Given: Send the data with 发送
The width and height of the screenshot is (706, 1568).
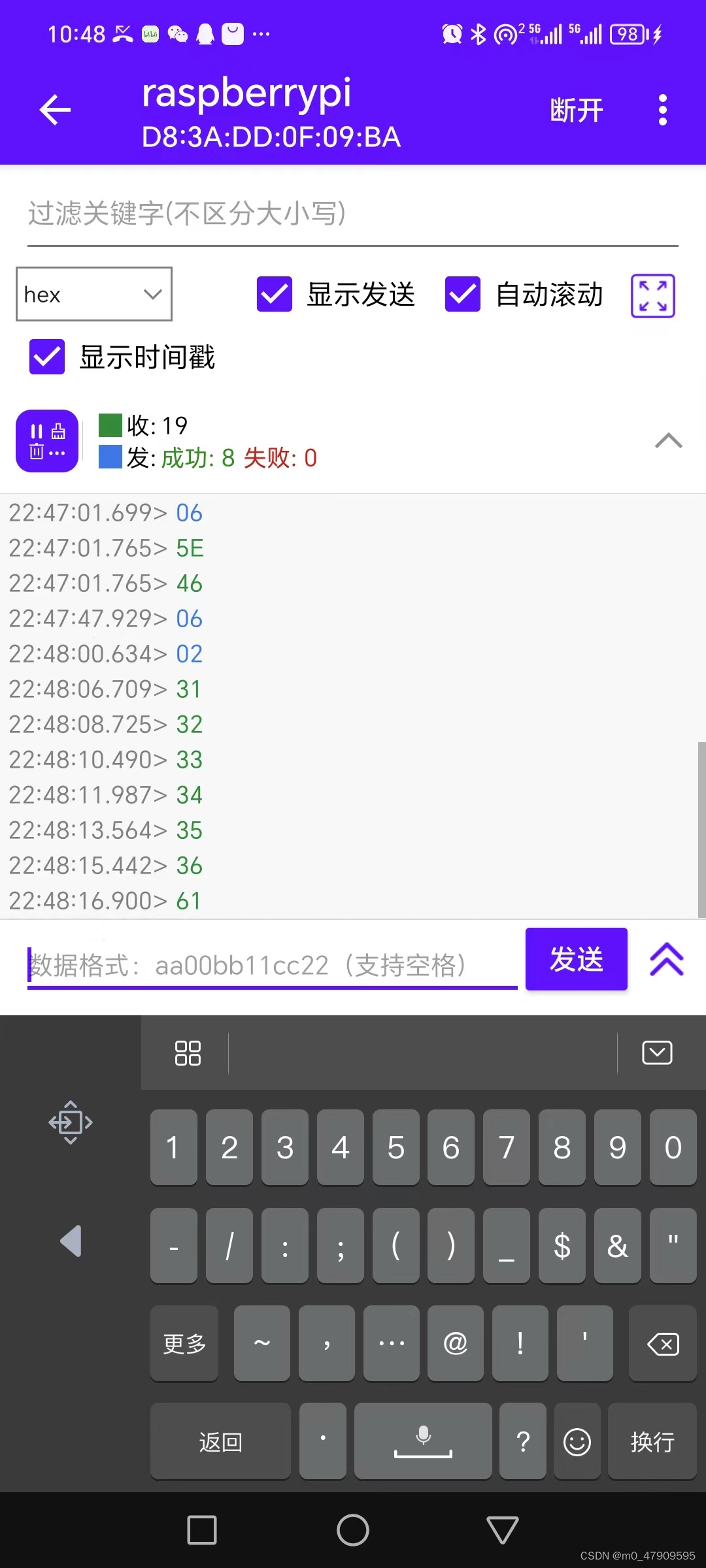Looking at the screenshot, I should click(576, 959).
